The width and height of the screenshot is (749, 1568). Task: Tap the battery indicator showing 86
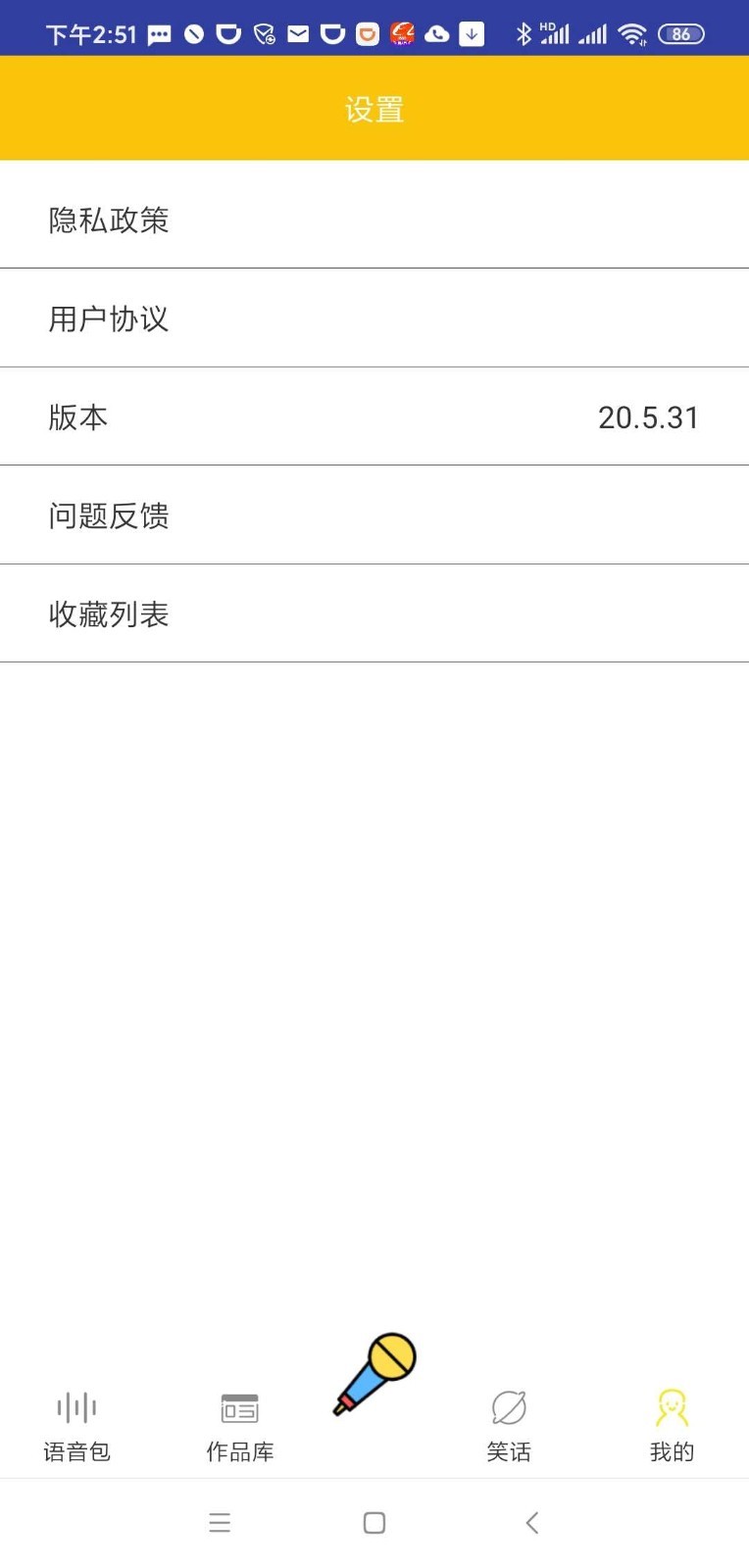pos(681,33)
